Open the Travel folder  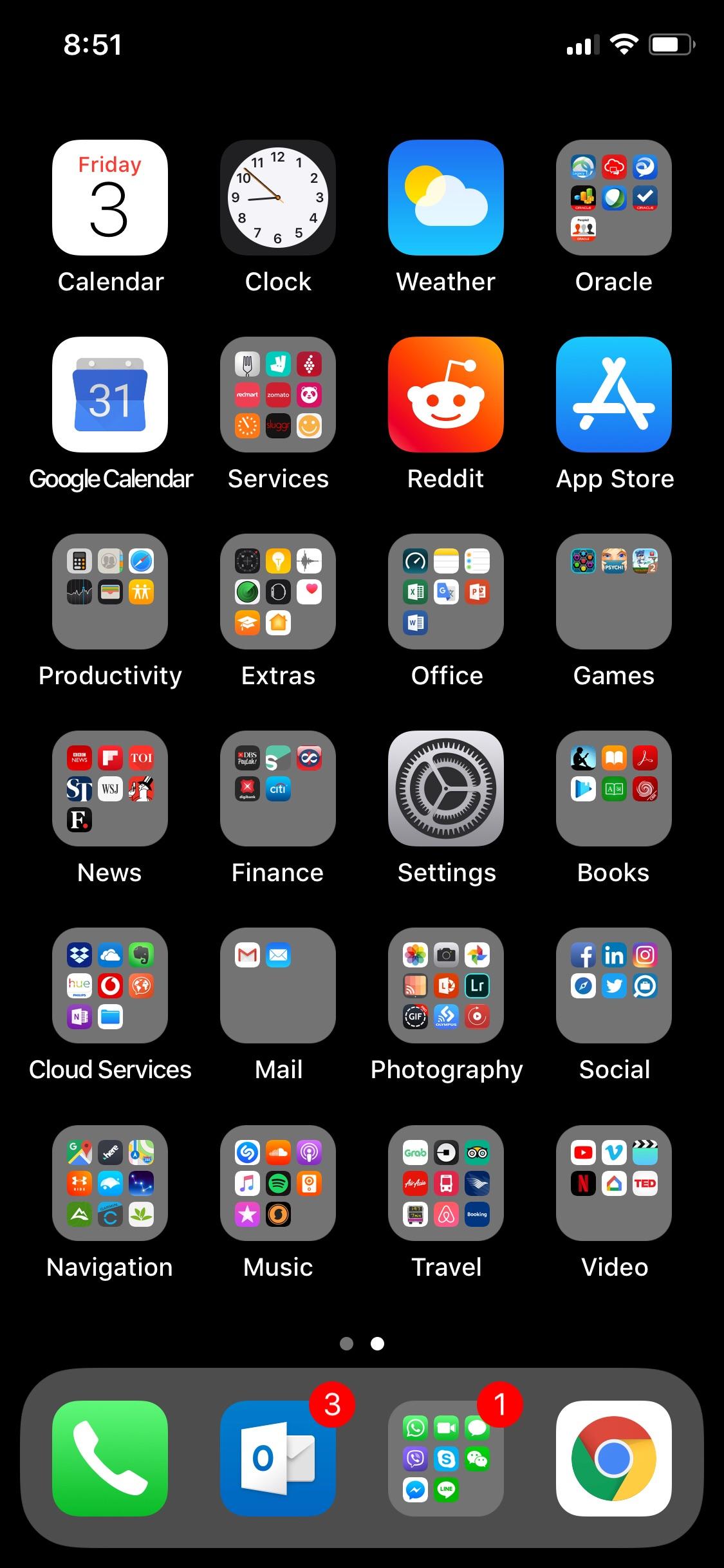[446, 1184]
